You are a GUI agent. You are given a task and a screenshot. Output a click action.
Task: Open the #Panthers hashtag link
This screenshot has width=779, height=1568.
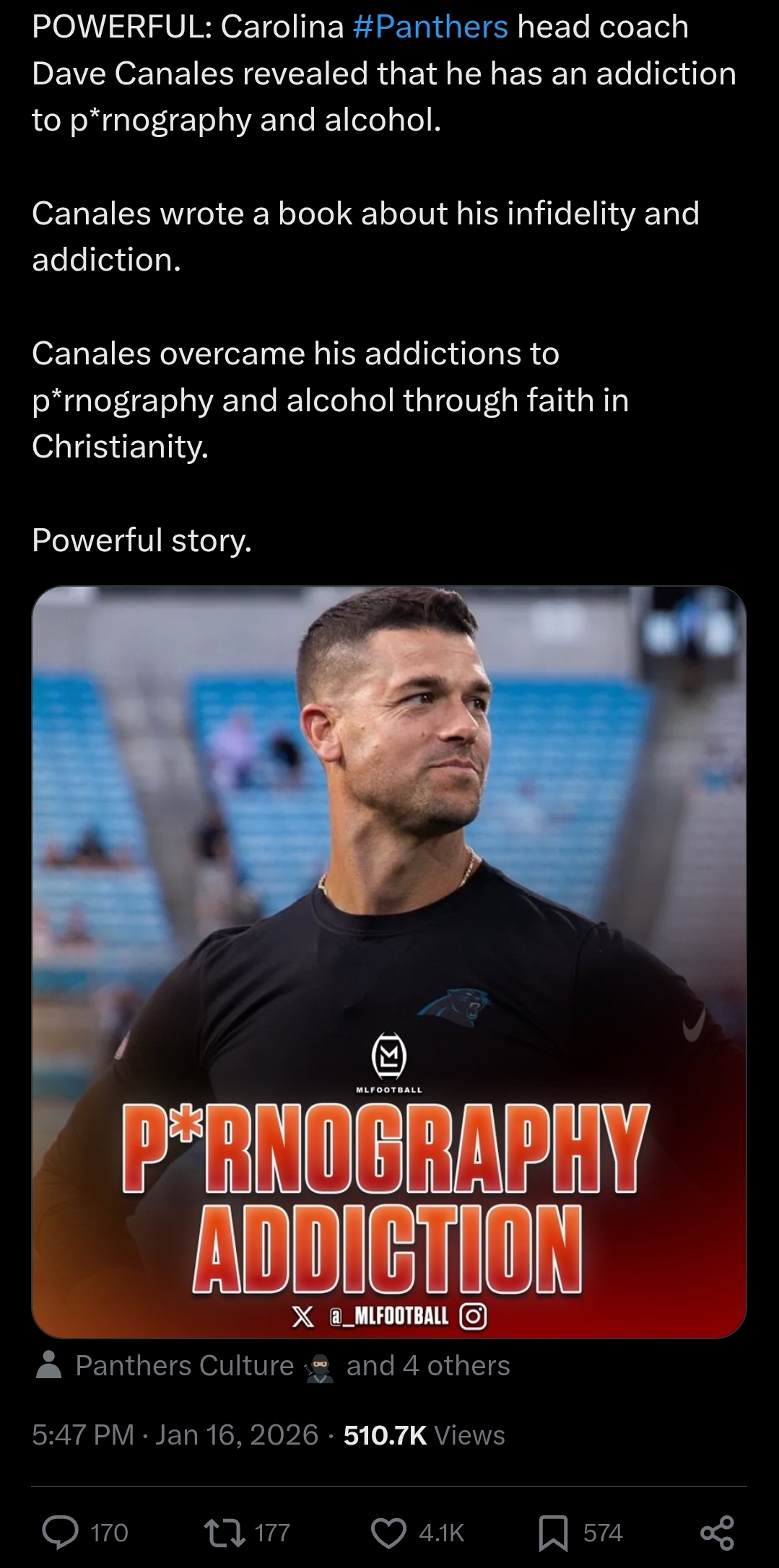(430, 27)
